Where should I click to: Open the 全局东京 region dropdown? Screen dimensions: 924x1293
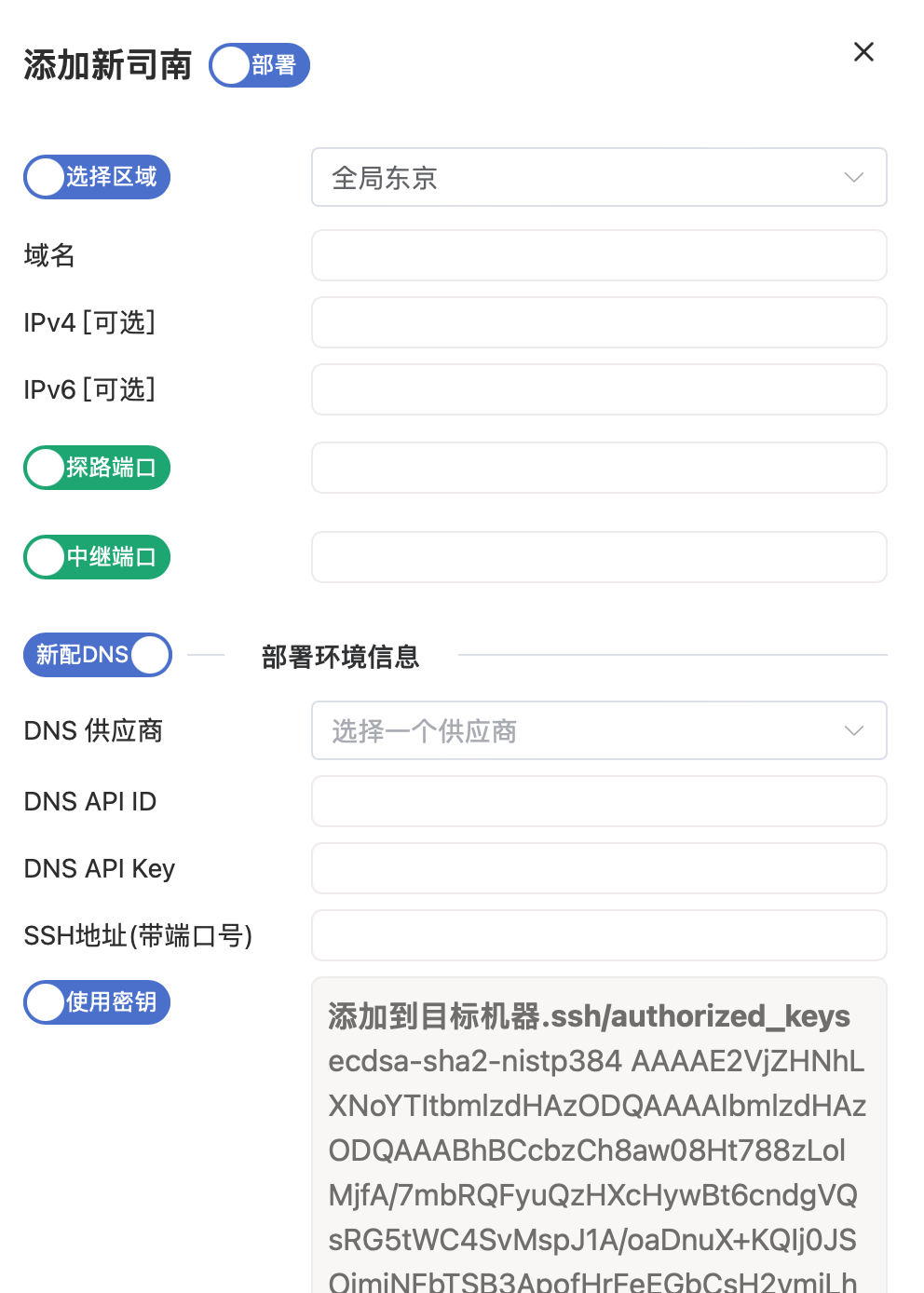point(599,177)
